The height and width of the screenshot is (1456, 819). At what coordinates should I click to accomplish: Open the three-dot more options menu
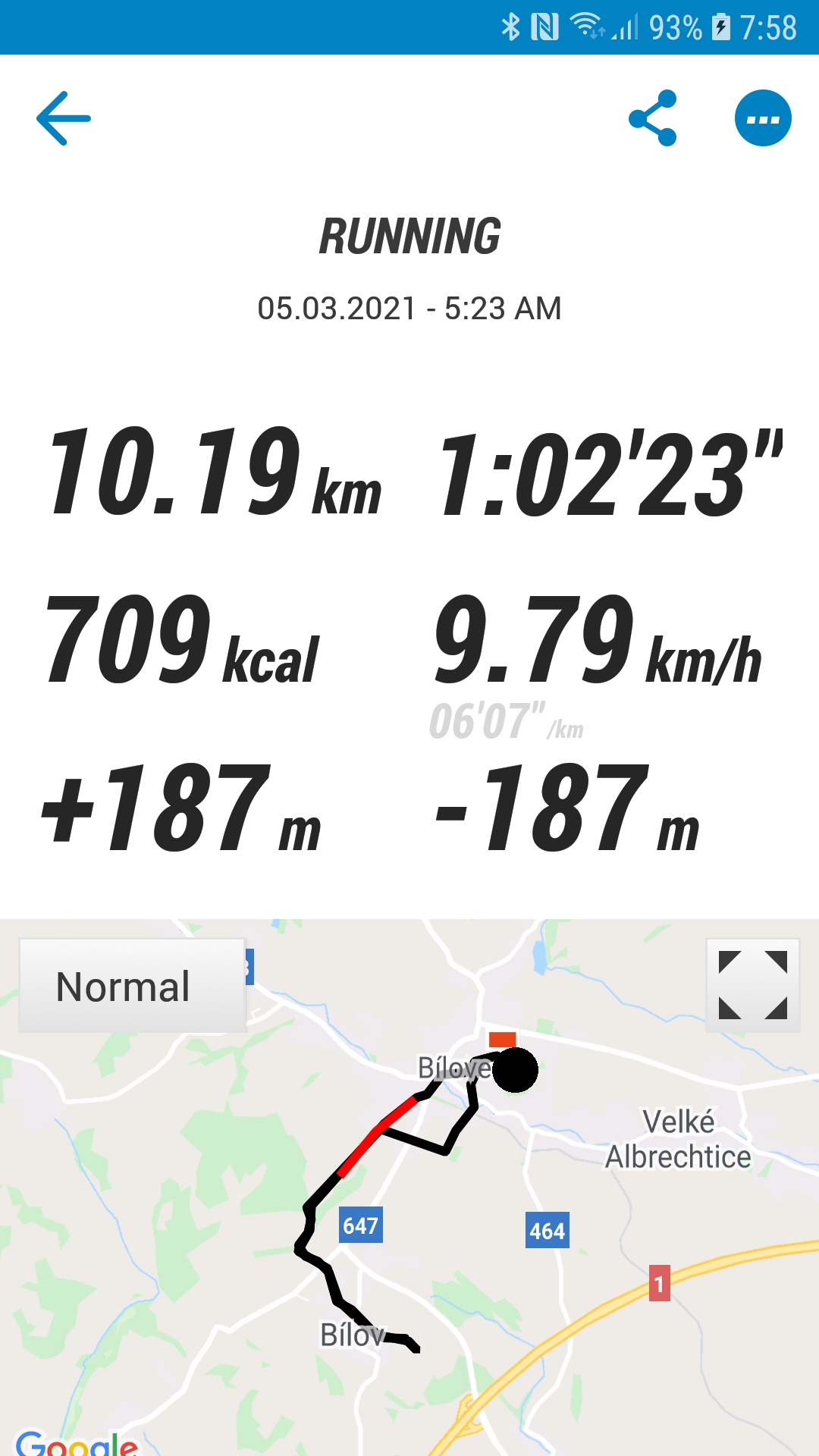point(763,118)
